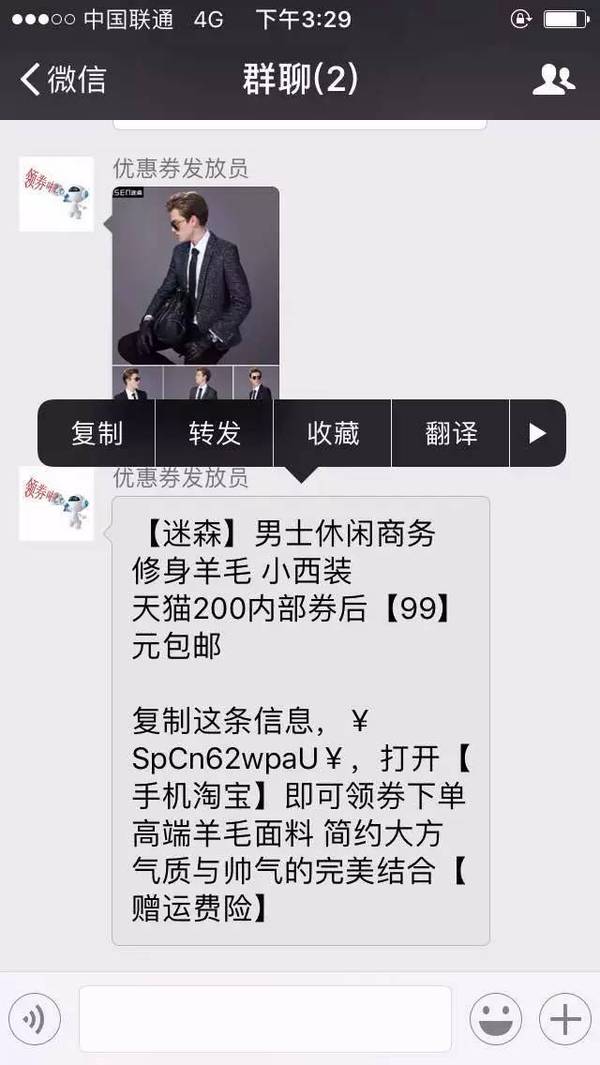600x1065 pixels.
Task: Show more popup menu options arrow
Action: tap(538, 433)
